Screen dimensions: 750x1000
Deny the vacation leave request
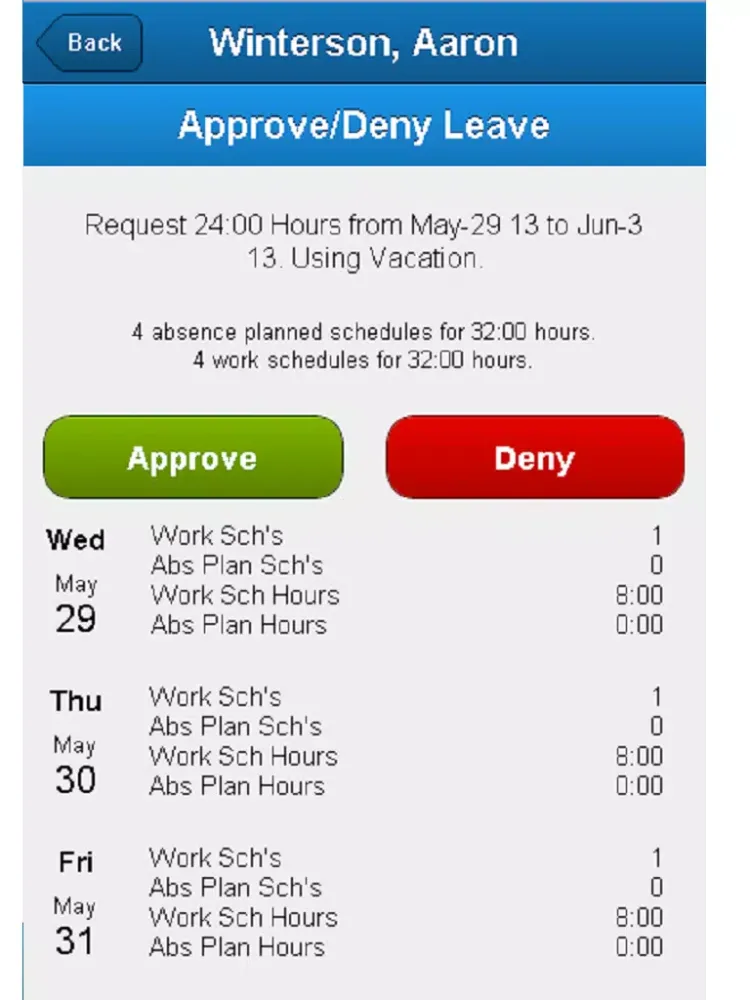(x=535, y=458)
